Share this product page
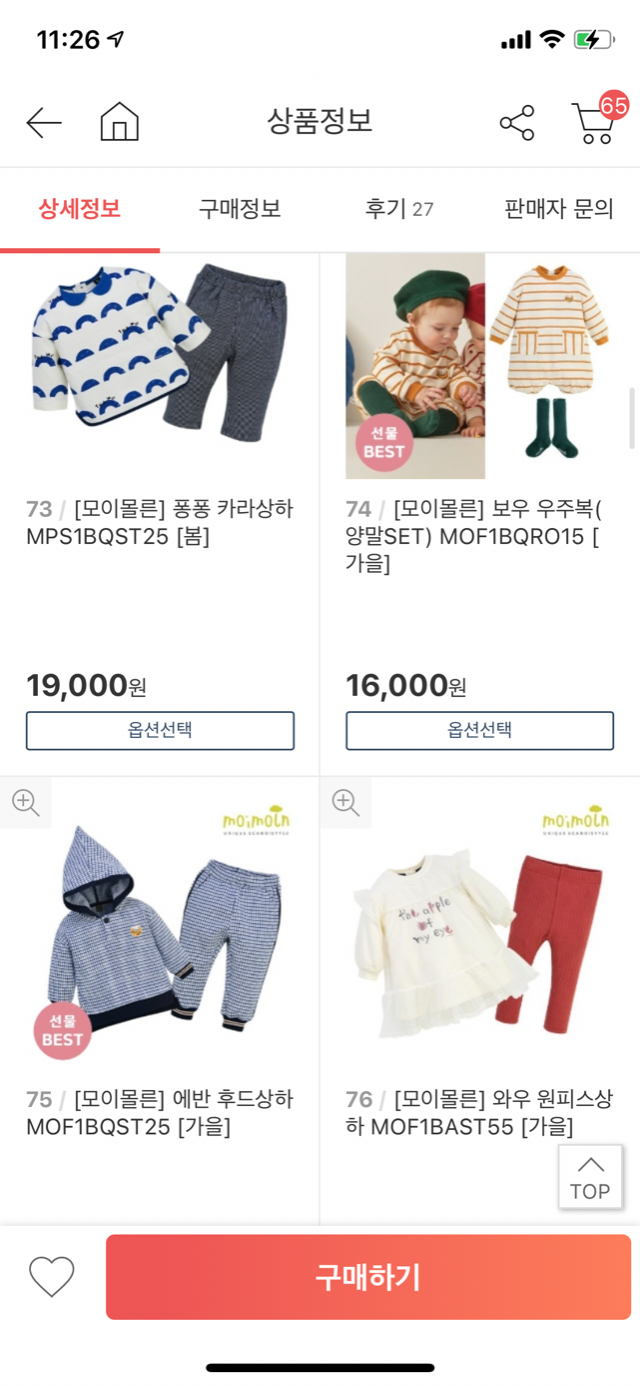The width and height of the screenshot is (640, 1386). pyautogui.click(x=517, y=123)
